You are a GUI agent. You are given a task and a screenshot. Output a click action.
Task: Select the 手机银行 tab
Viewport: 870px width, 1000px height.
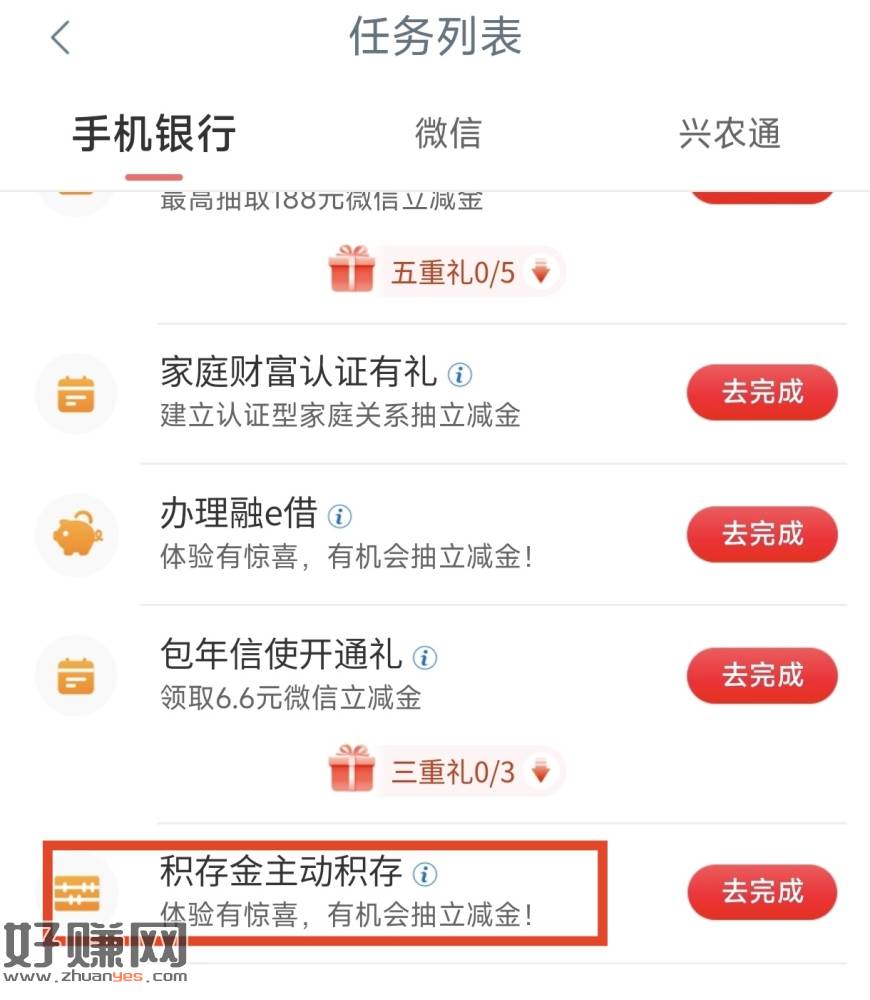point(154,134)
